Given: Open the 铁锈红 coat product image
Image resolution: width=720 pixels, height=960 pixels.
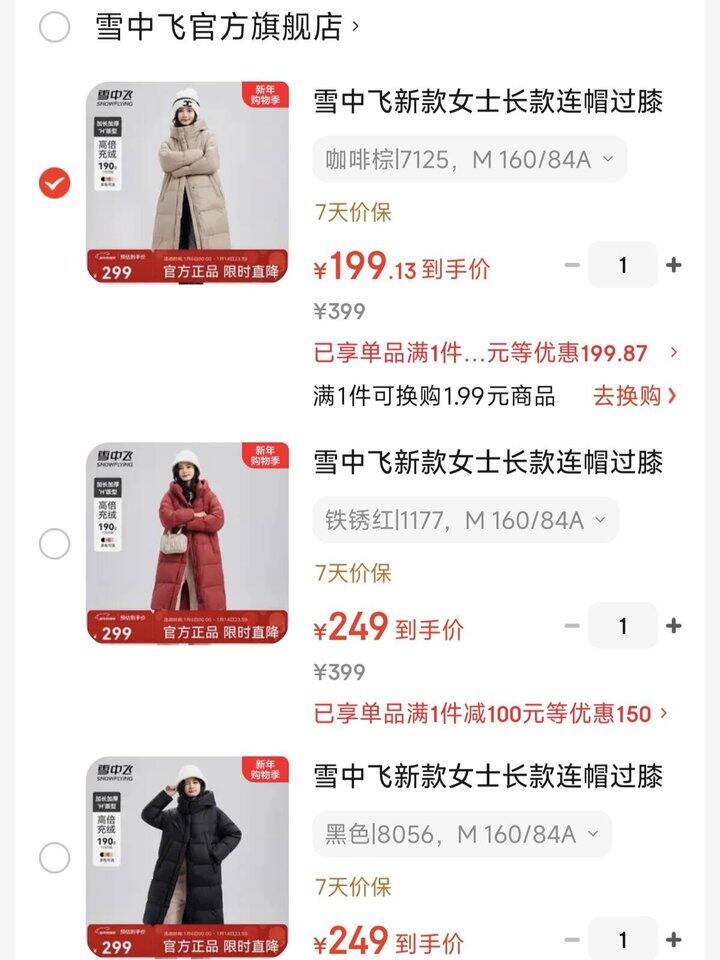Looking at the screenshot, I should pyautogui.click(x=187, y=543).
